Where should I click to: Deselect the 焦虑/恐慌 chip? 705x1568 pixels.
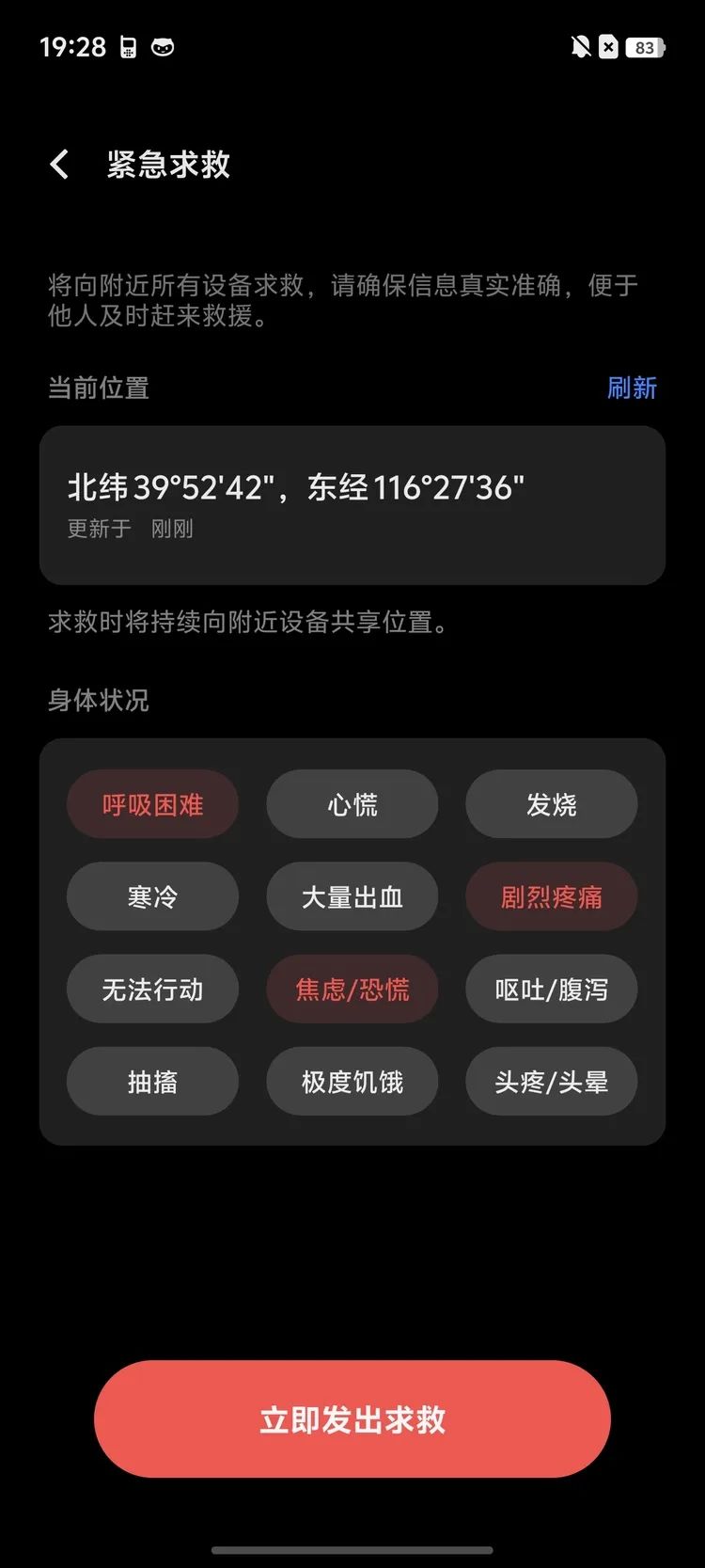pyautogui.click(x=352, y=989)
